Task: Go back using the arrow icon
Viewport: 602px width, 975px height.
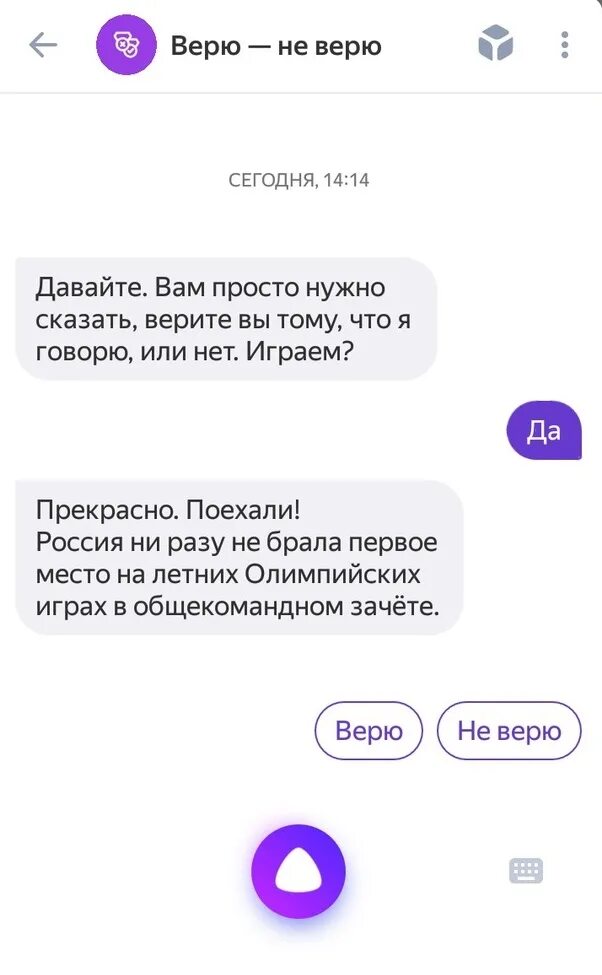Action: pyautogui.click(x=43, y=45)
